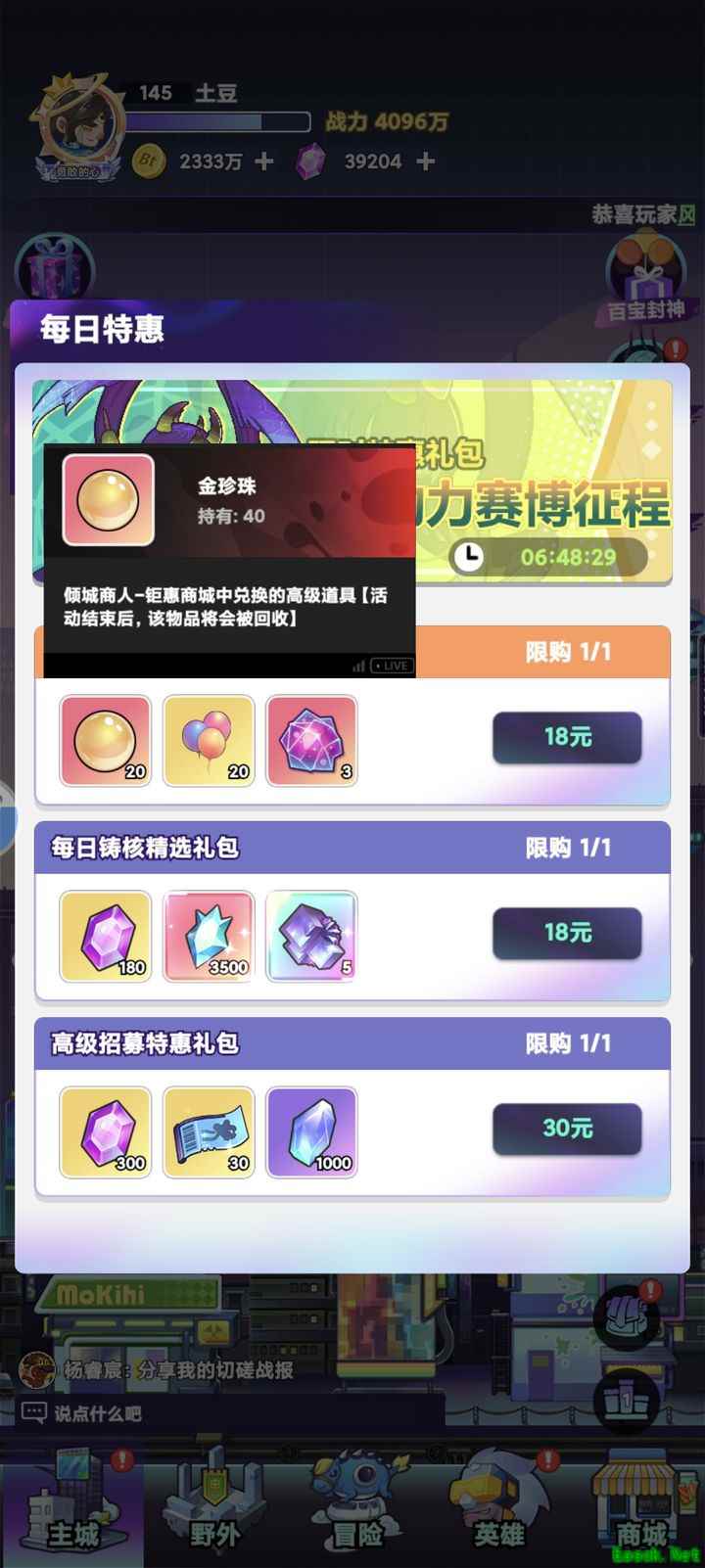The height and width of the screenshot is (1568, 705).
Task: Open chat input 说点什么吧
Action: 98,1413
